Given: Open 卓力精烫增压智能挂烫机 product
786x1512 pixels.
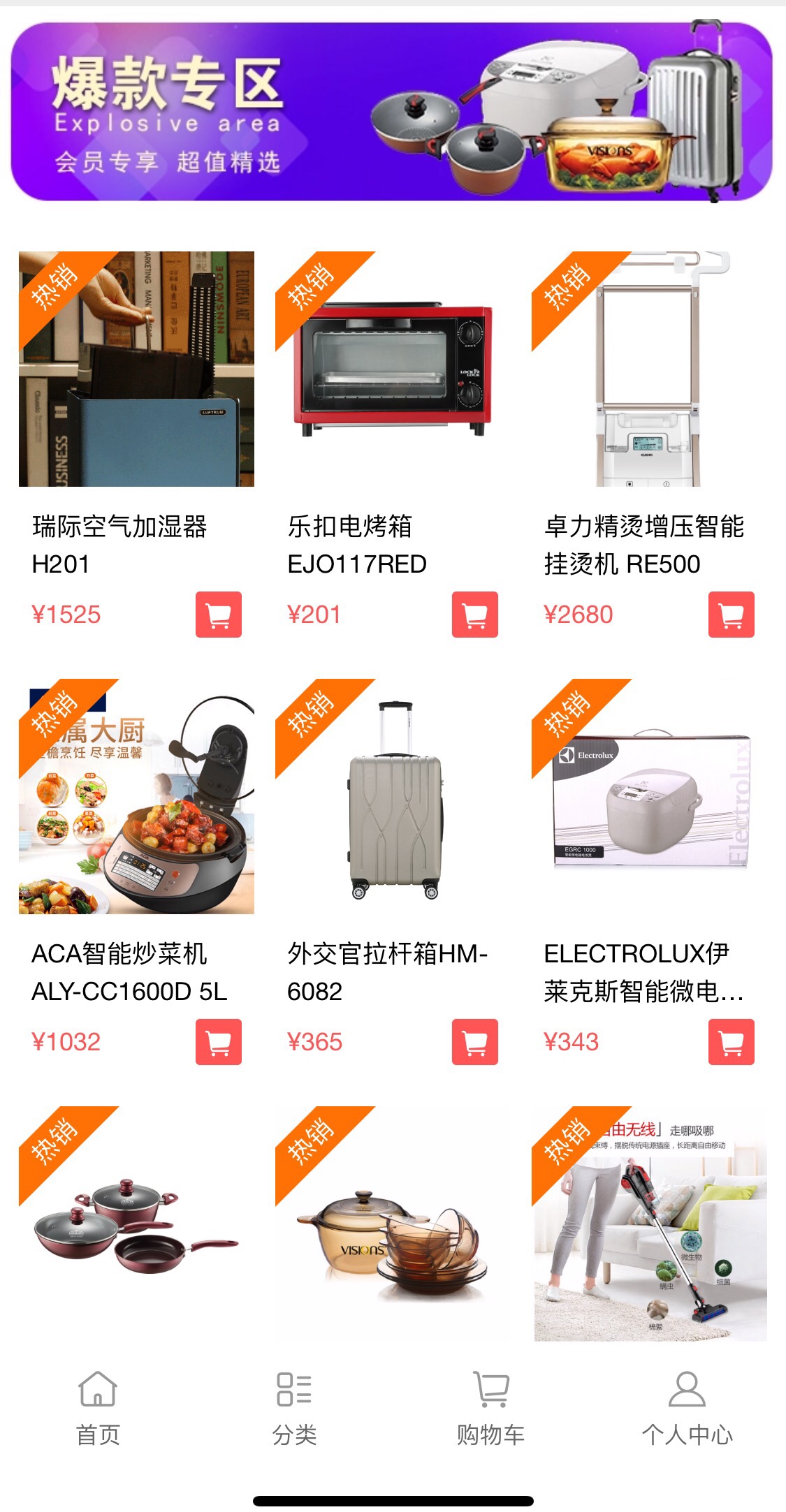Looking at the screenshot, I should [649, 369].
